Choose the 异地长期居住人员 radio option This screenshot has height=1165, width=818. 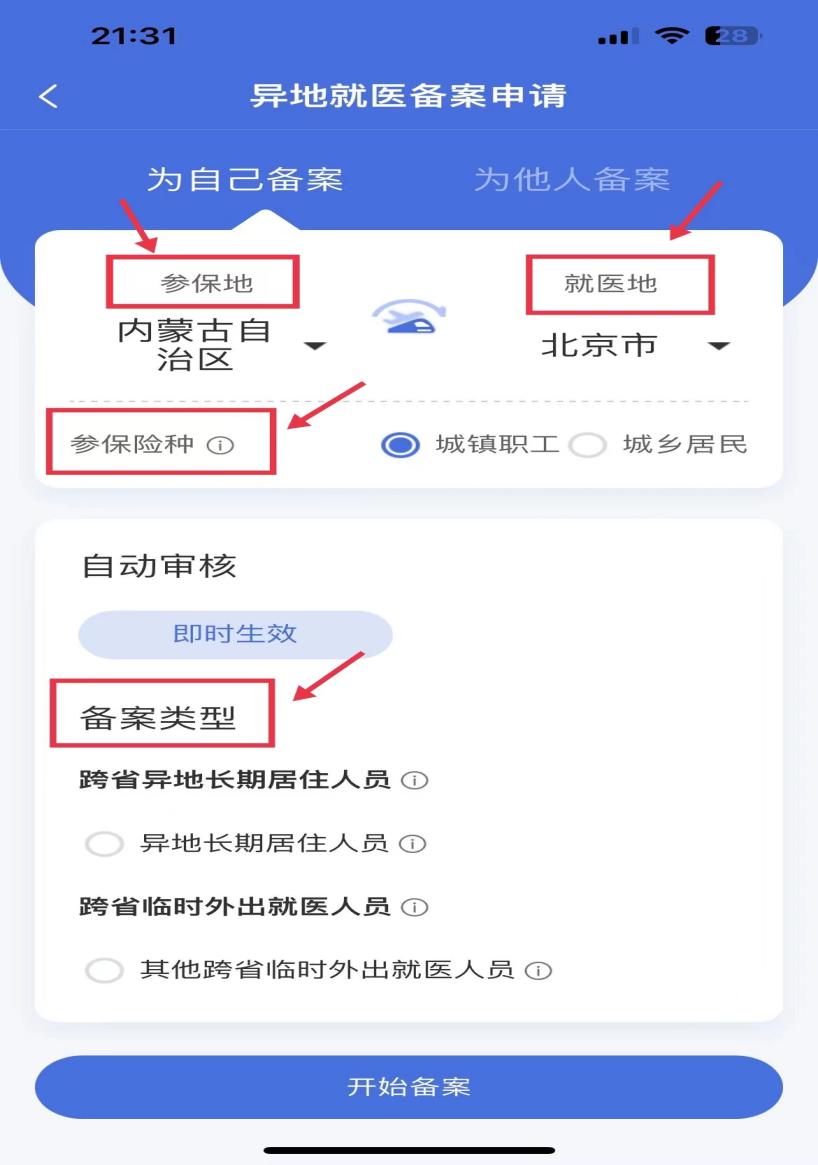pos(104,844)
